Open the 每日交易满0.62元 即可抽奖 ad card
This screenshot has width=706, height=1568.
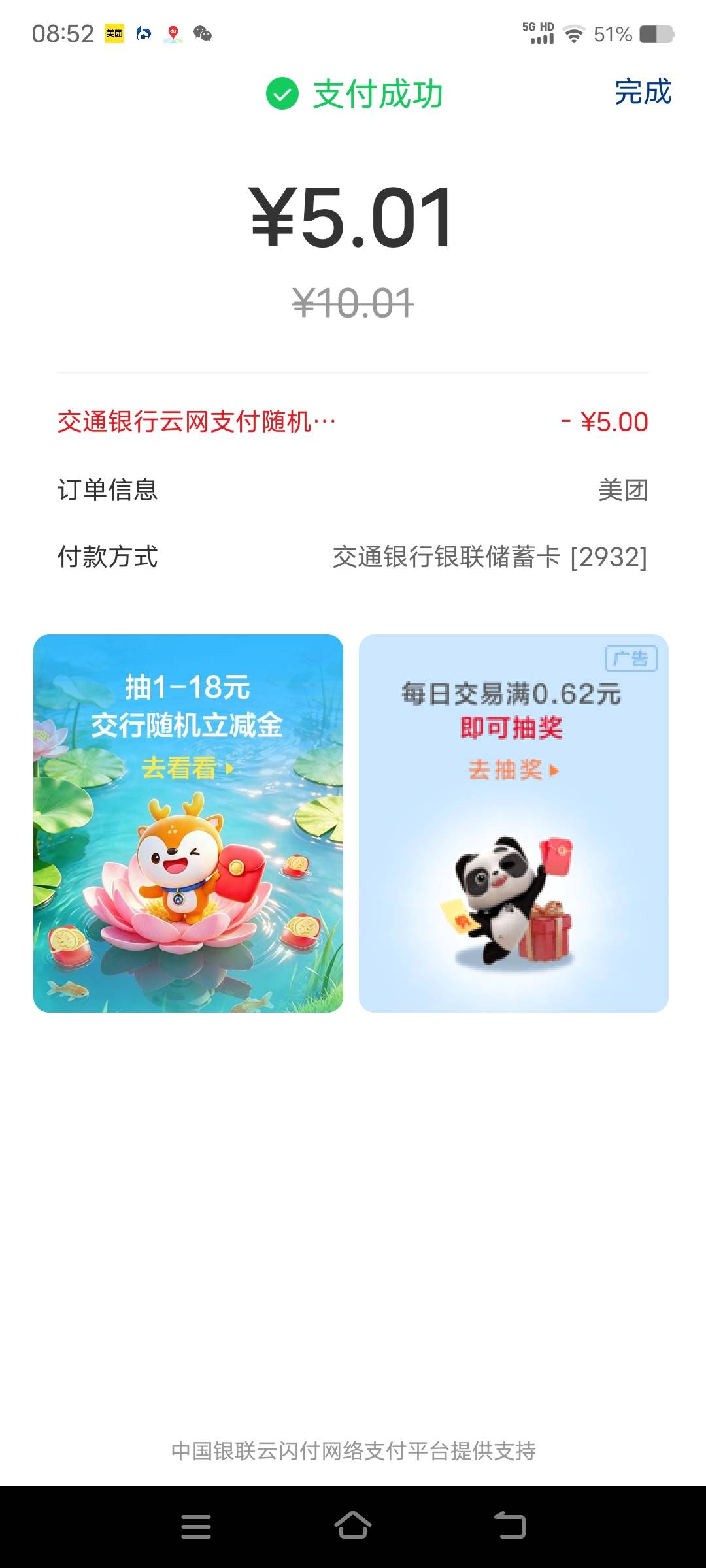pyautogui.click(x=513, y=823)
